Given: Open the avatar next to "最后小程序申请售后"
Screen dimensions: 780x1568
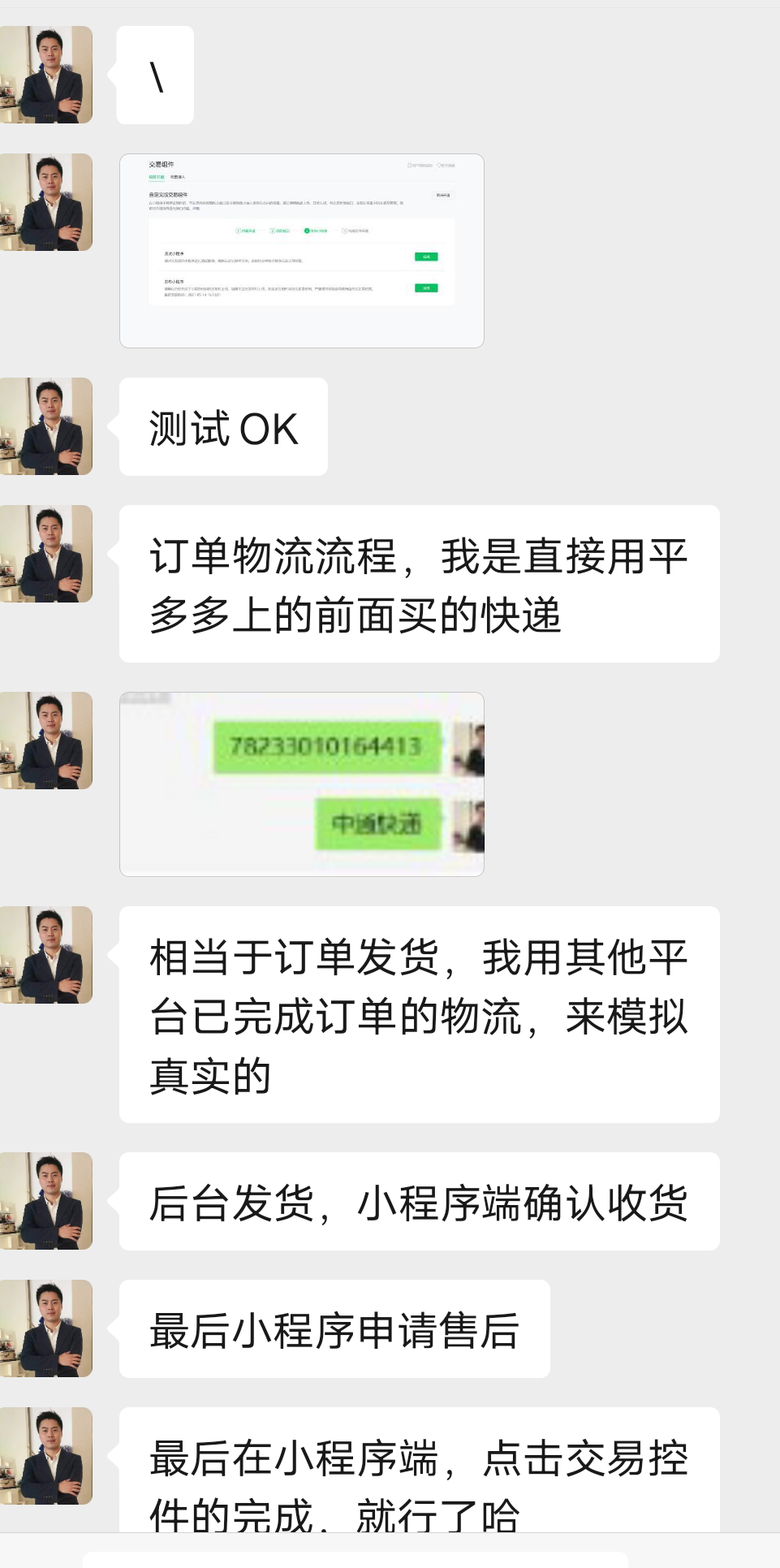Looking at the screenshot, I should (x=46, y=1328).
